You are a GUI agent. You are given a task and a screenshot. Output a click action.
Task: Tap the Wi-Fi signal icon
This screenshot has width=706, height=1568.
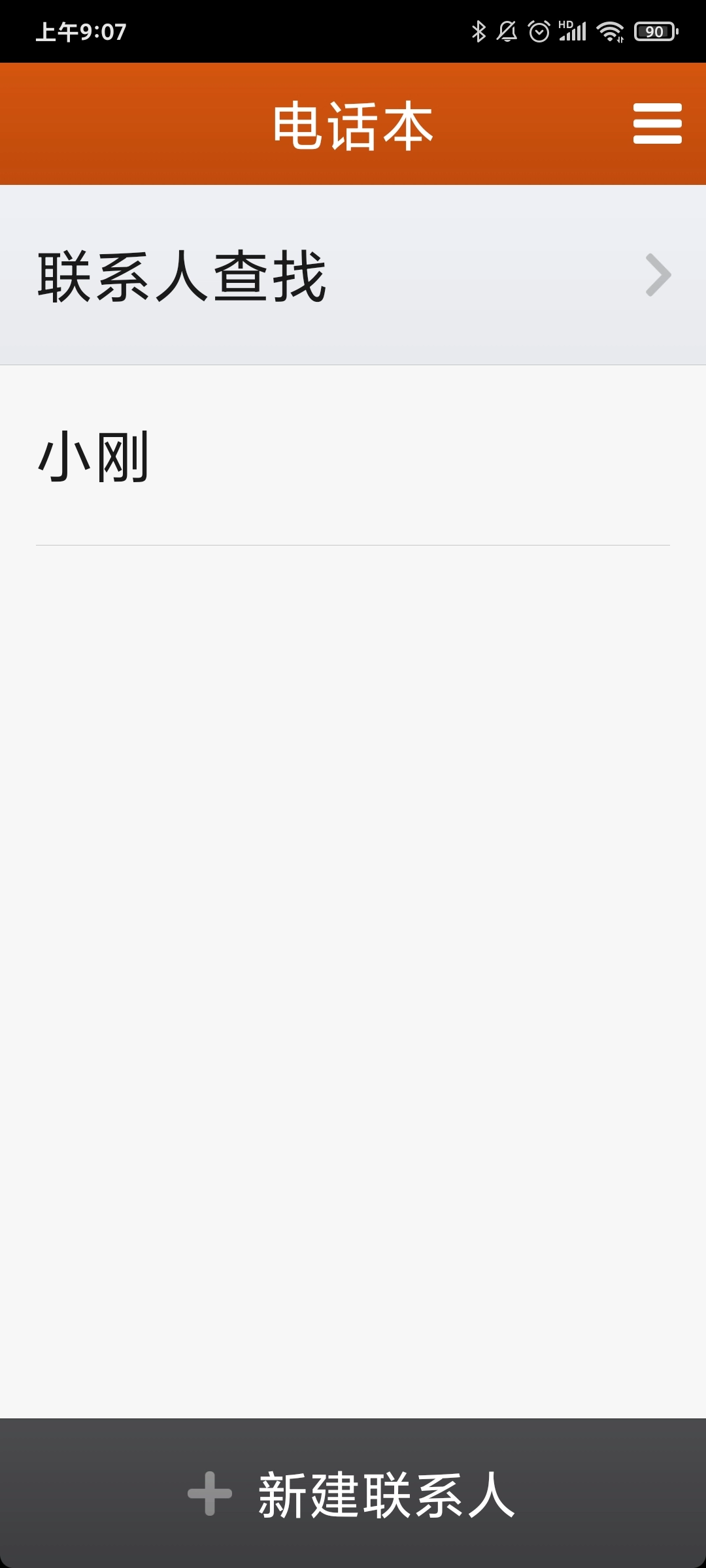click(x=611, y=31)
